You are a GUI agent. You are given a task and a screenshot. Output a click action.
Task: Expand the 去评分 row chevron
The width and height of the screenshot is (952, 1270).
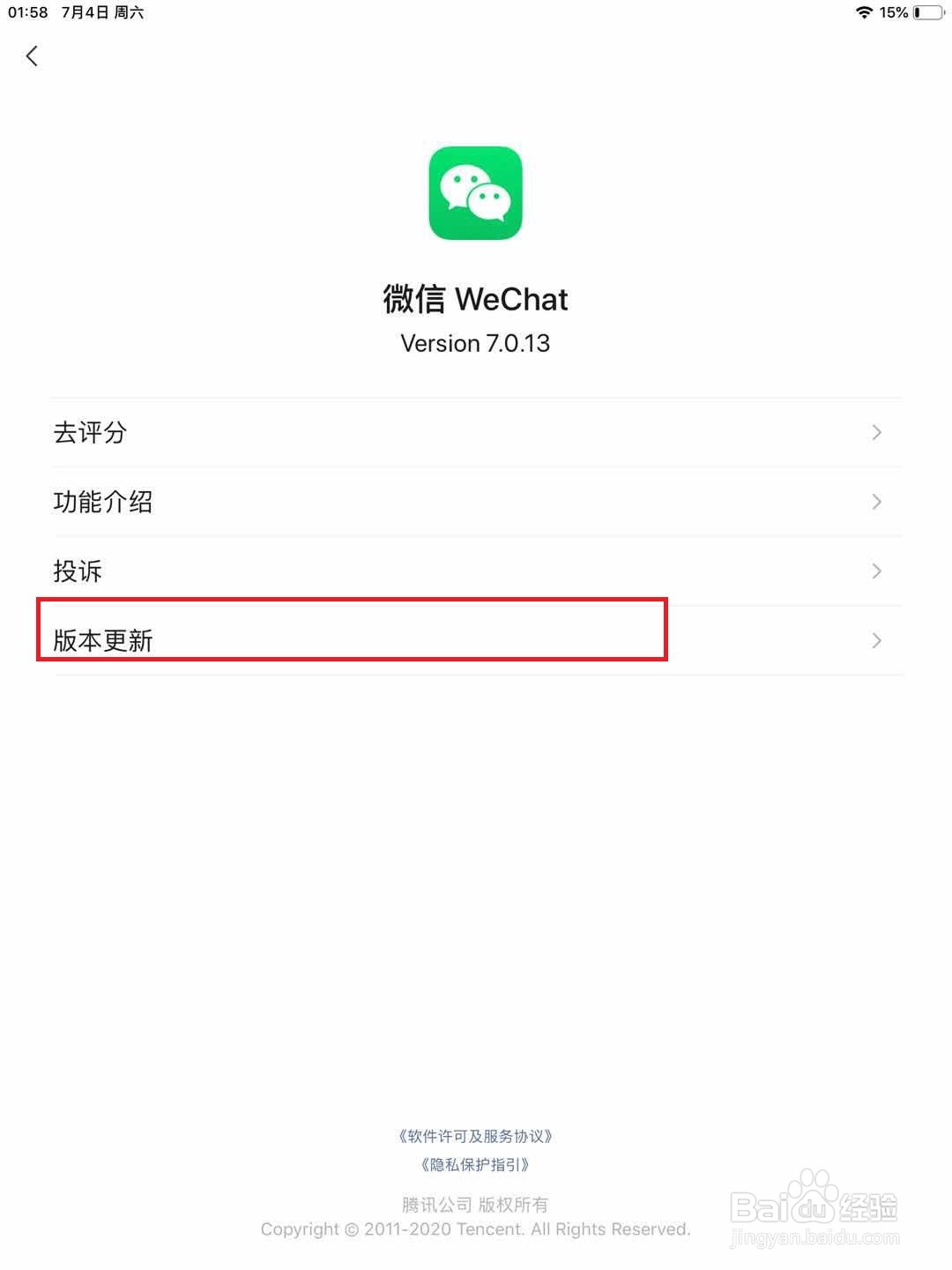pyautogui.click(x=876, y=433)
